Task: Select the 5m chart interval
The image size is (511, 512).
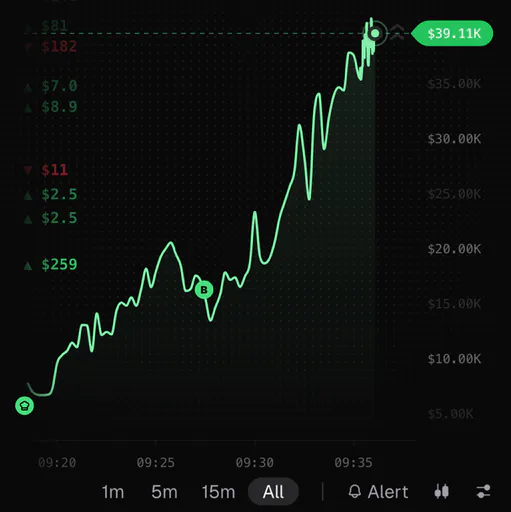Action: [164, 492]
